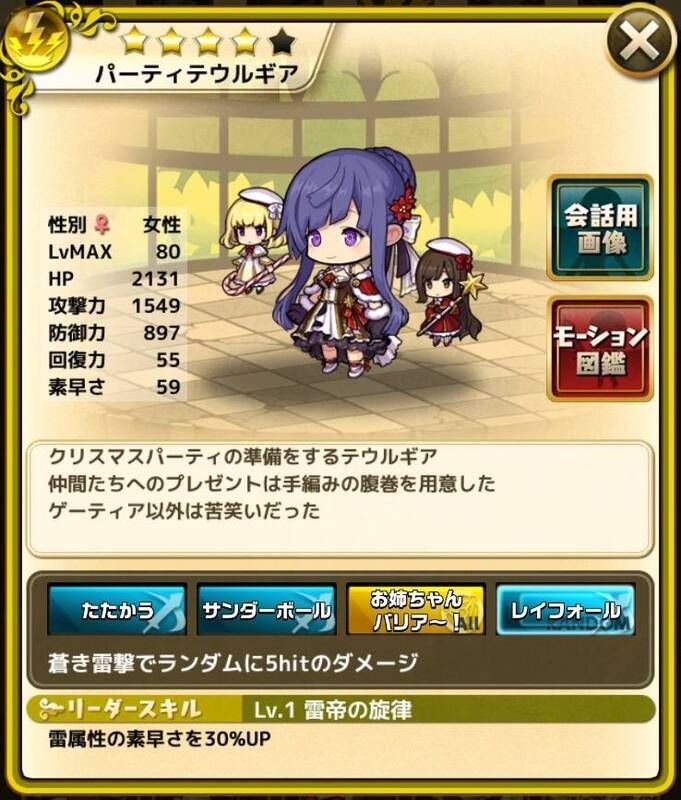Screen dimensions: 681x800
Task: Close the character detail window
Action: click(x=641, y=42)
